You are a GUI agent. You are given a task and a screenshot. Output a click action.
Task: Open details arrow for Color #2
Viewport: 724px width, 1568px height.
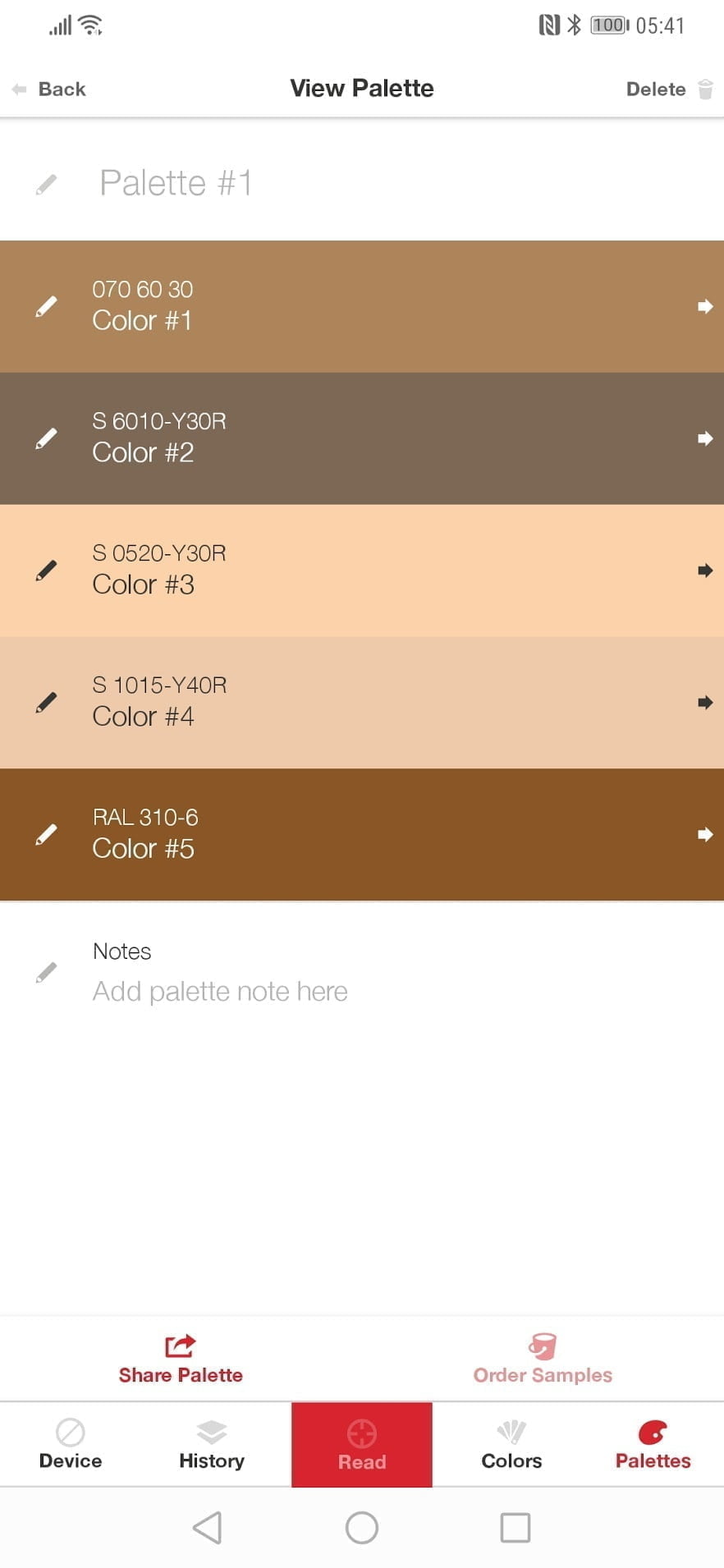704,438
